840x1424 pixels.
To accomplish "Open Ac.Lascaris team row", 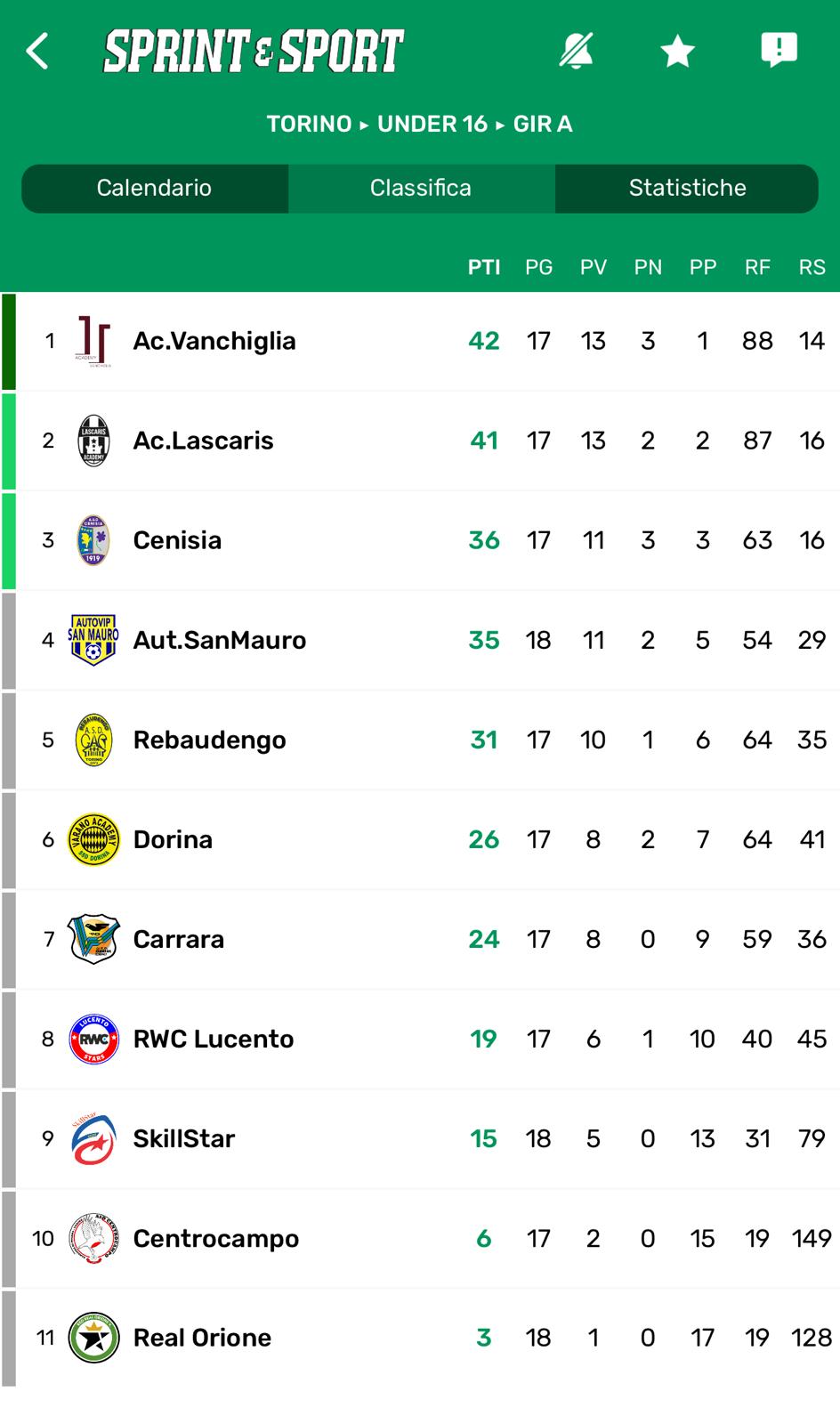I will pyautogui.click(x=420, y=441).
